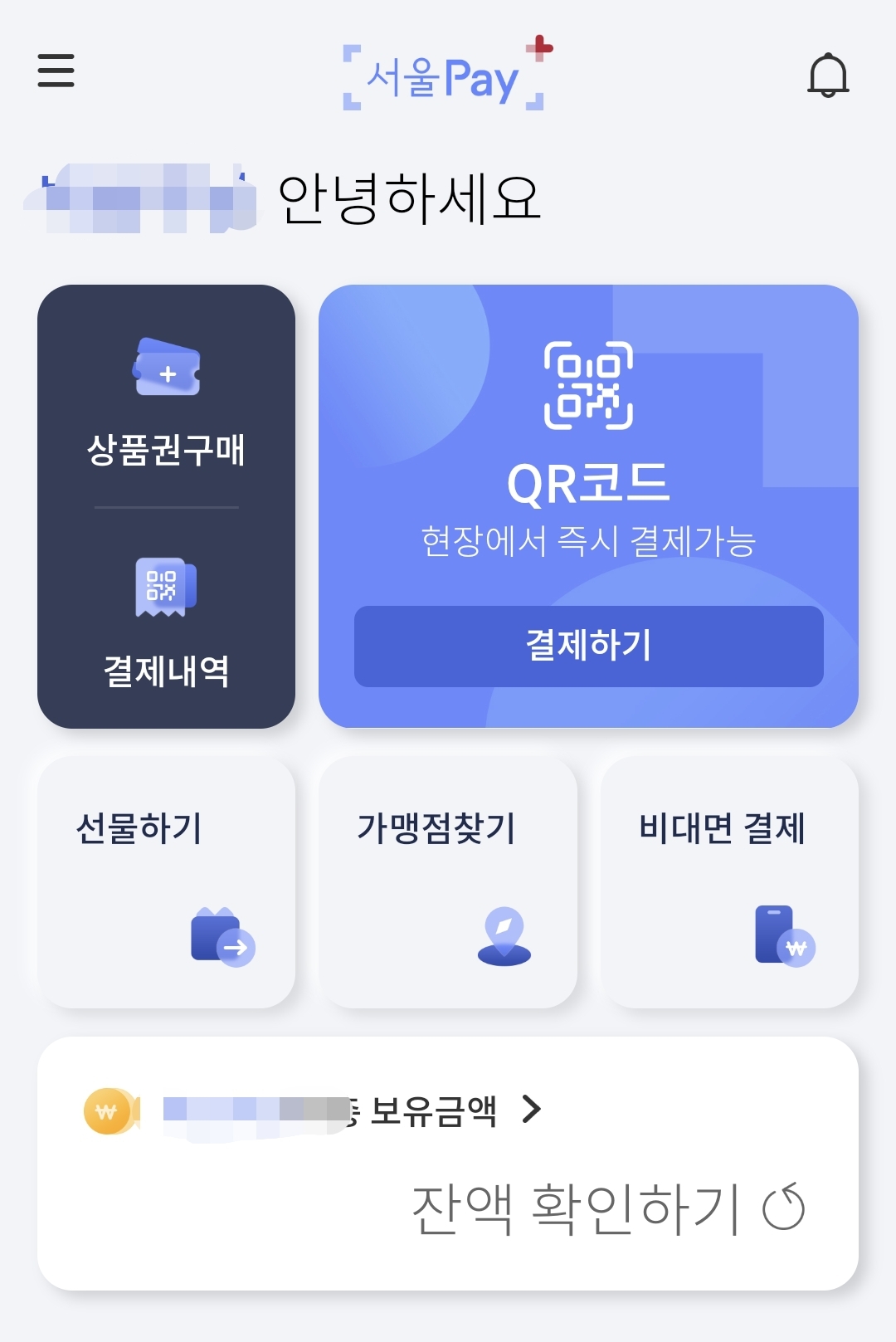The height and width of the screenshot is (1342, 896).
Task: Click the receipt icon above 결제내역
Action: 166,586
